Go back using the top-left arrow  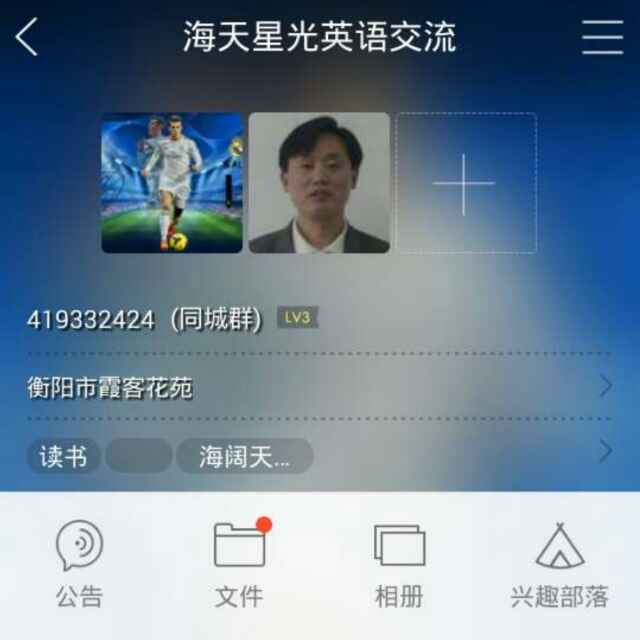click(x=27, y=37)
